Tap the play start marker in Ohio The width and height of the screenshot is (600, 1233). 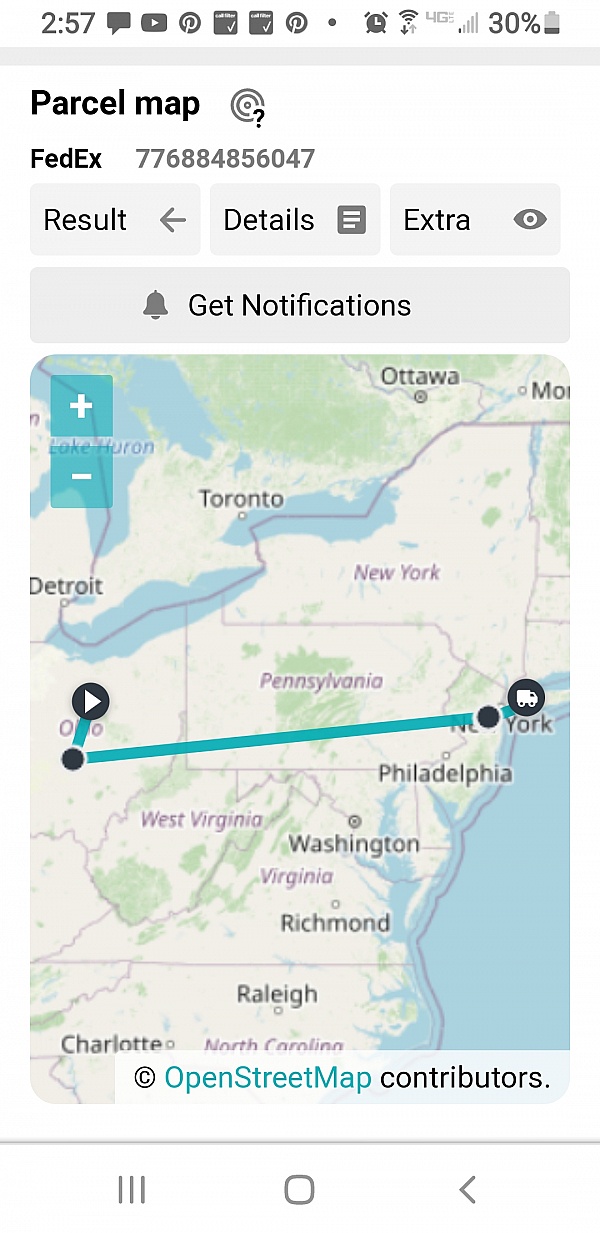(91, 701)
